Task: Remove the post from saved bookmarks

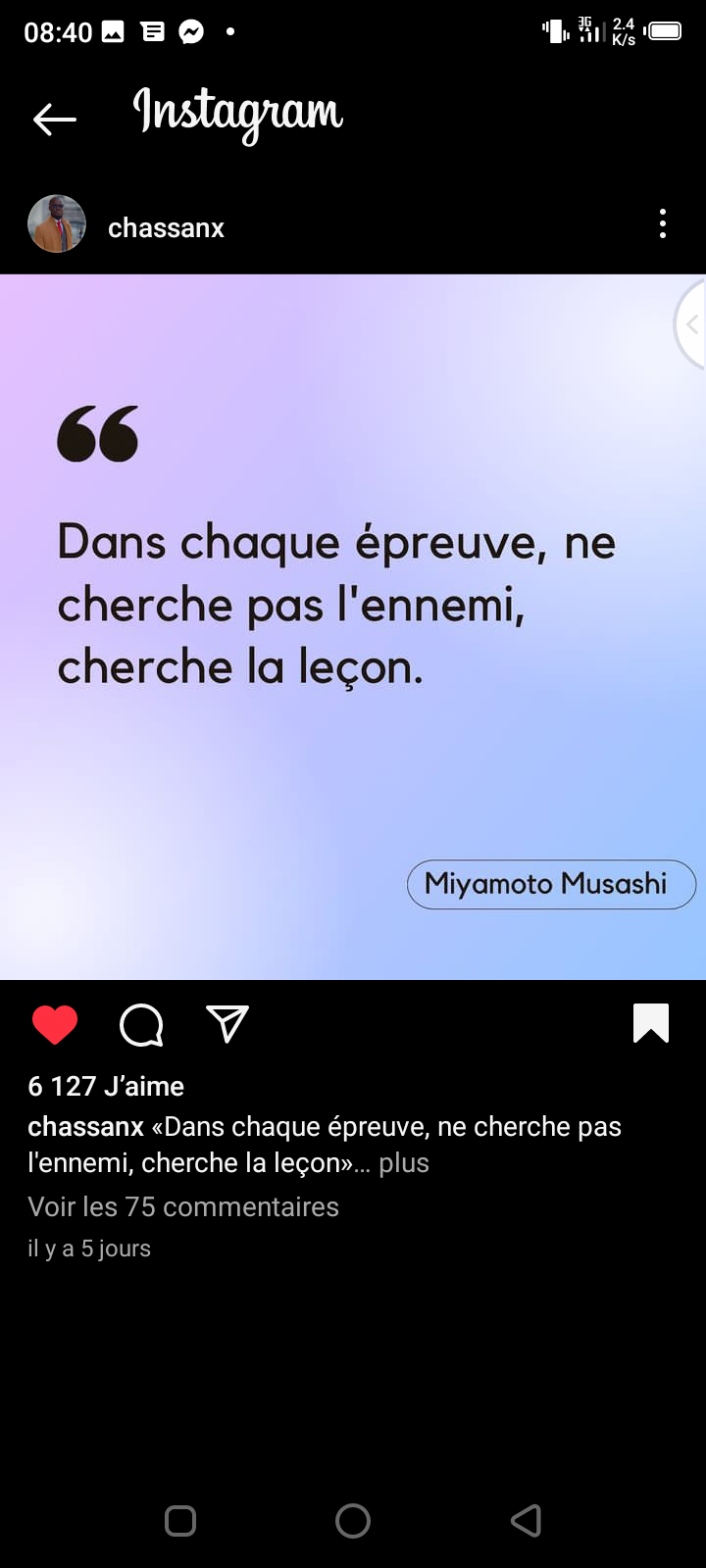Action: [x=651, y=1023]
